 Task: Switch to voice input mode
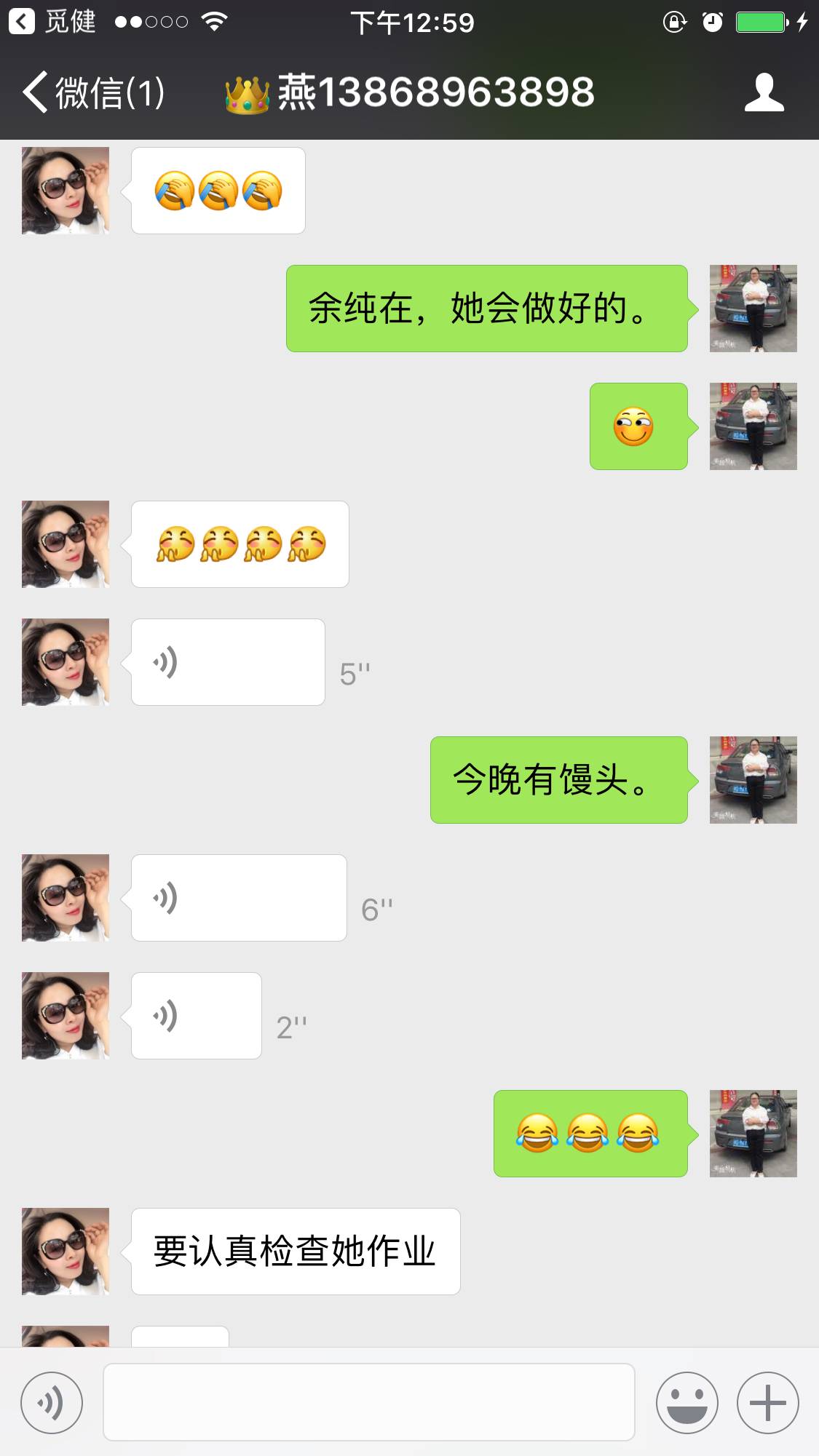click(51, 1402)
